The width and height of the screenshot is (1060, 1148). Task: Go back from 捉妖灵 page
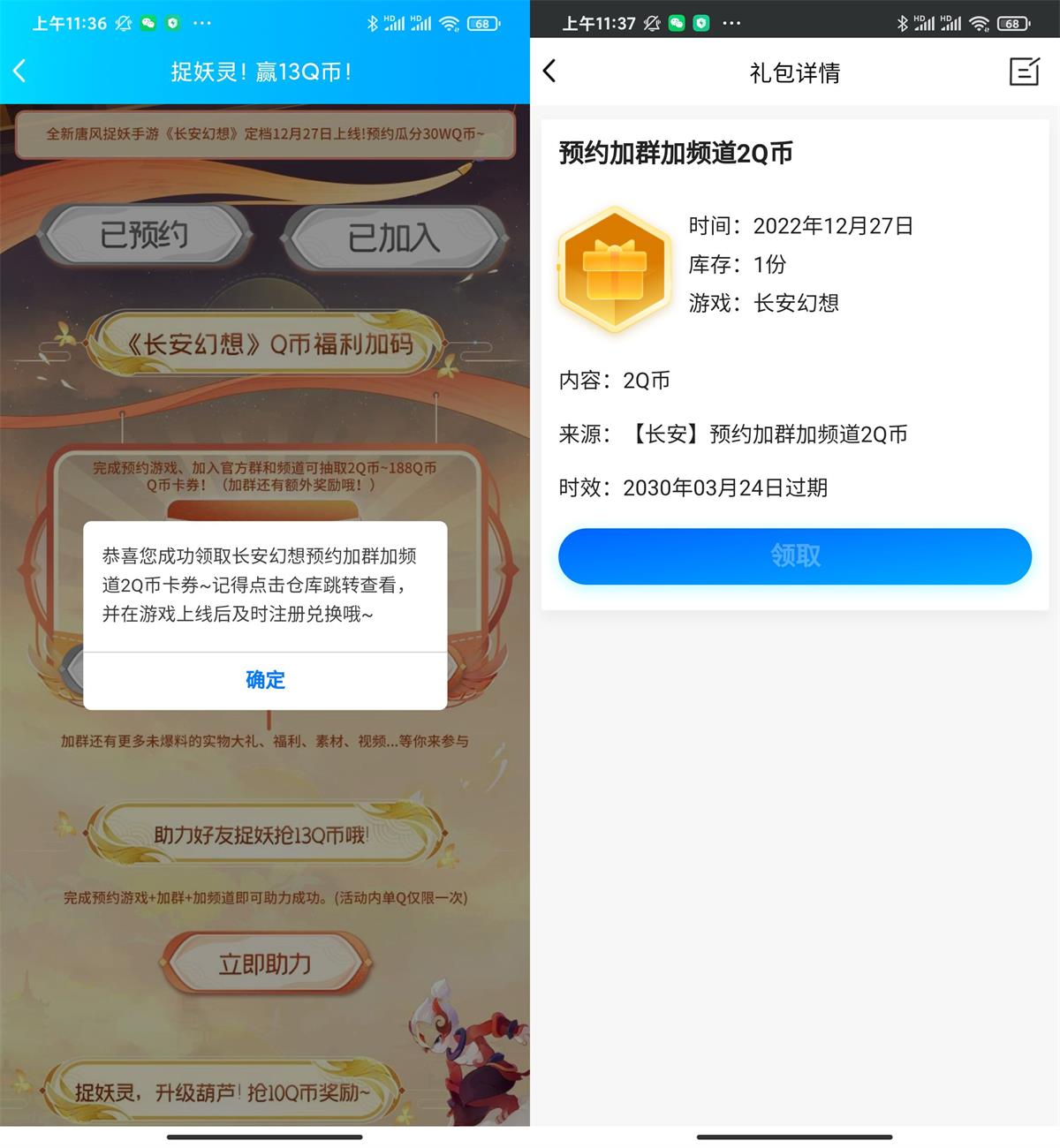(21, 71)
